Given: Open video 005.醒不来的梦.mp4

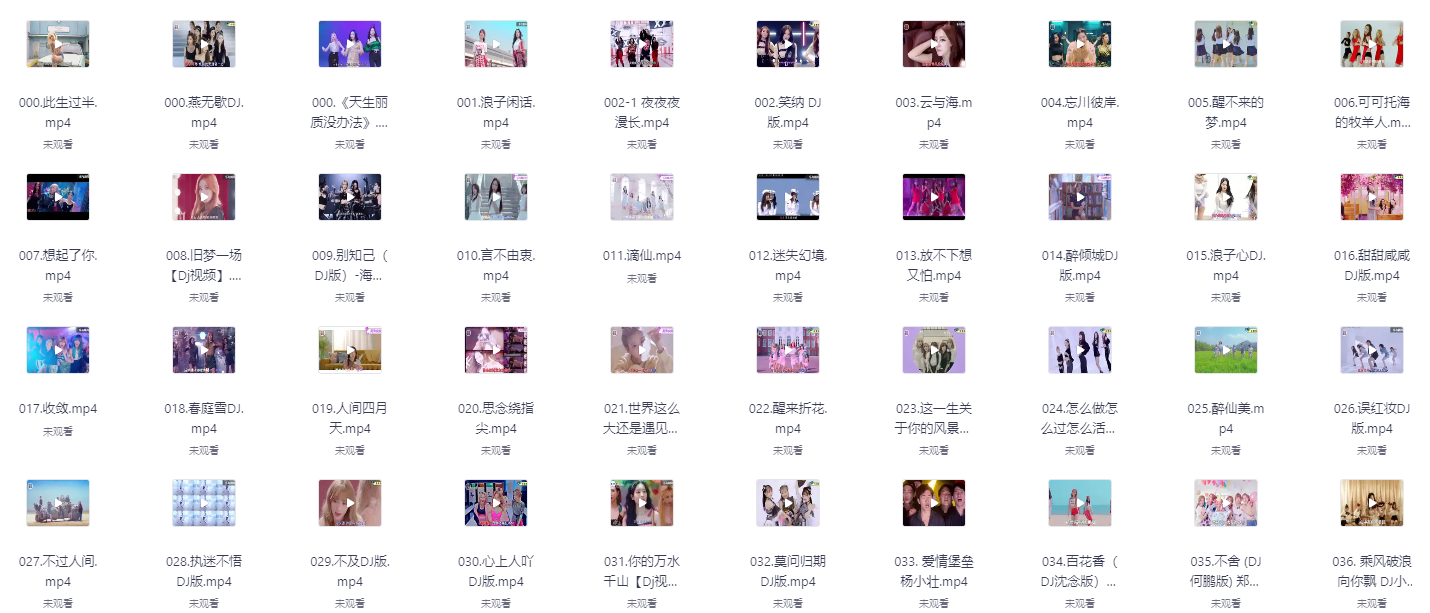Looking at the screenshot, I should coord(1226,44).
